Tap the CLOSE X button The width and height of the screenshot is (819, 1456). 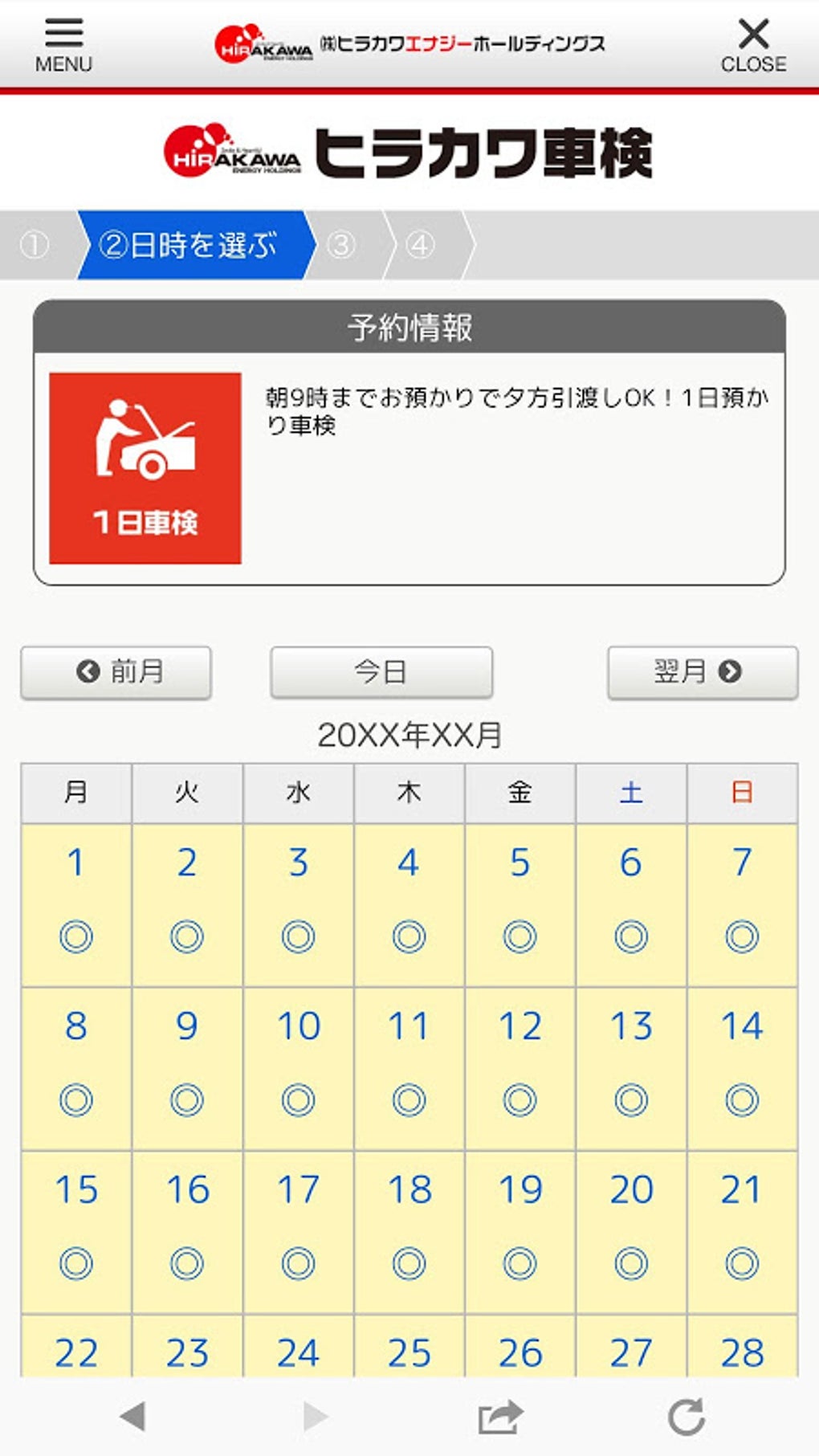coord(753,44)
